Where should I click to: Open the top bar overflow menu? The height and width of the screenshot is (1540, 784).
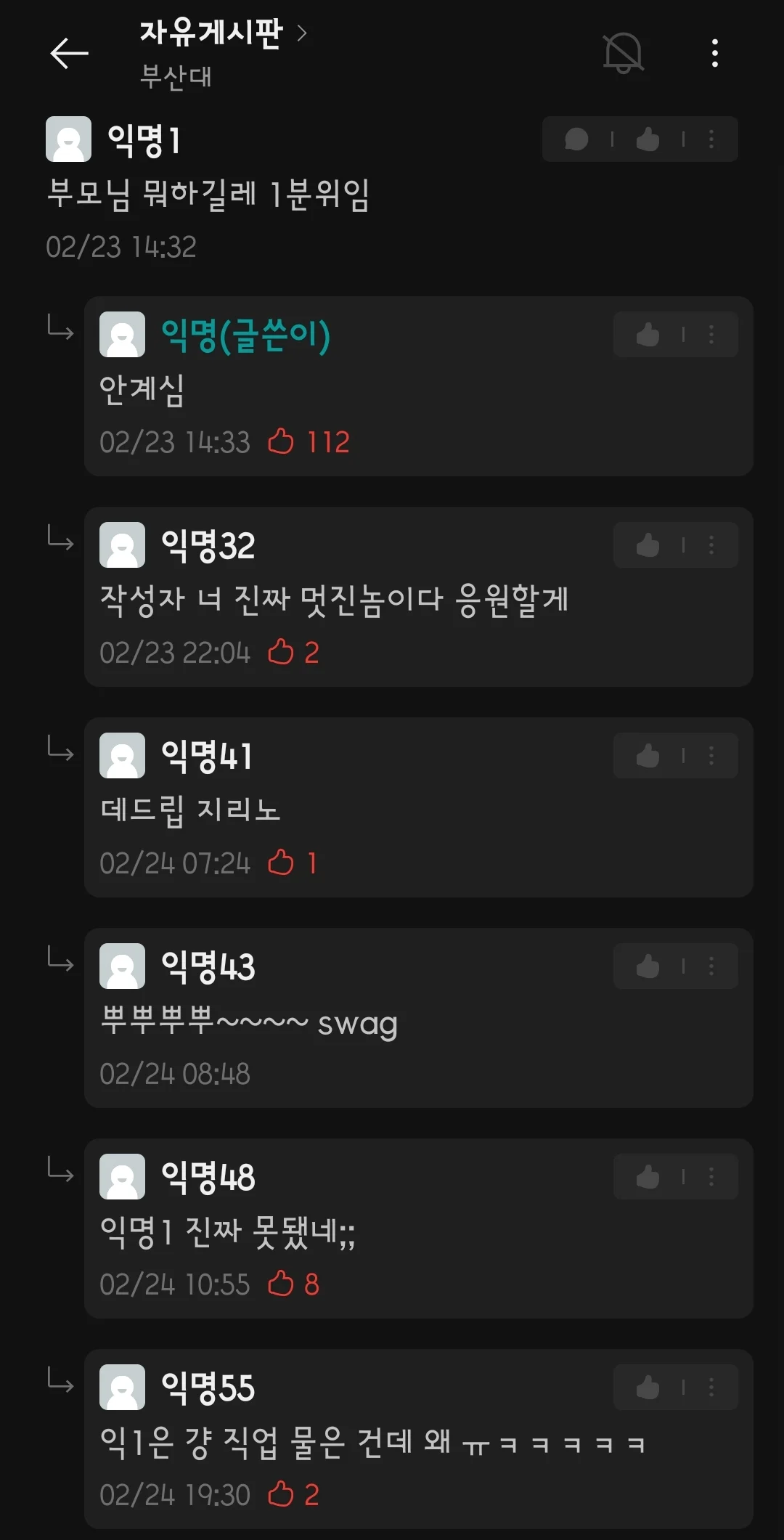point(715,53)
